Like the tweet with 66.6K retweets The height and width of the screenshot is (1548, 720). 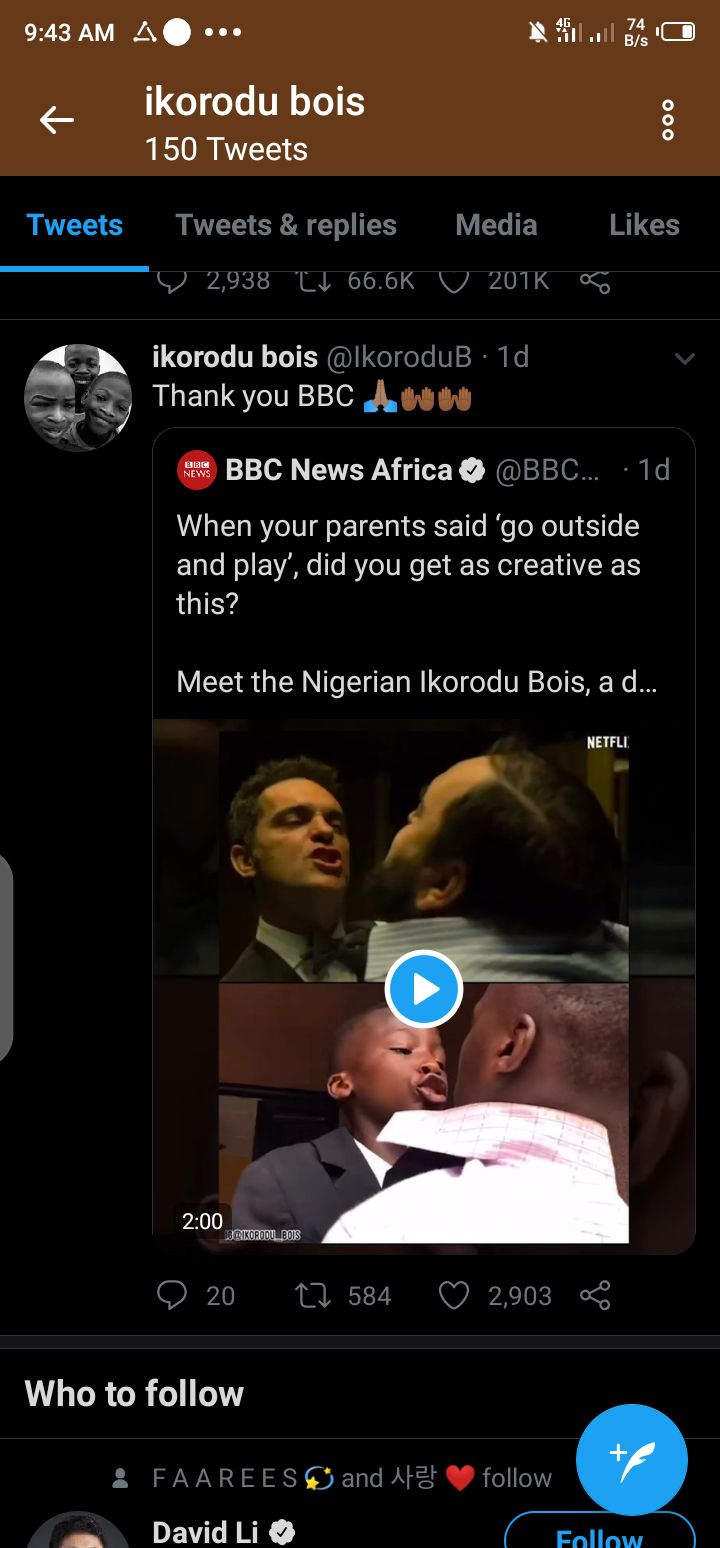(454, 282)
